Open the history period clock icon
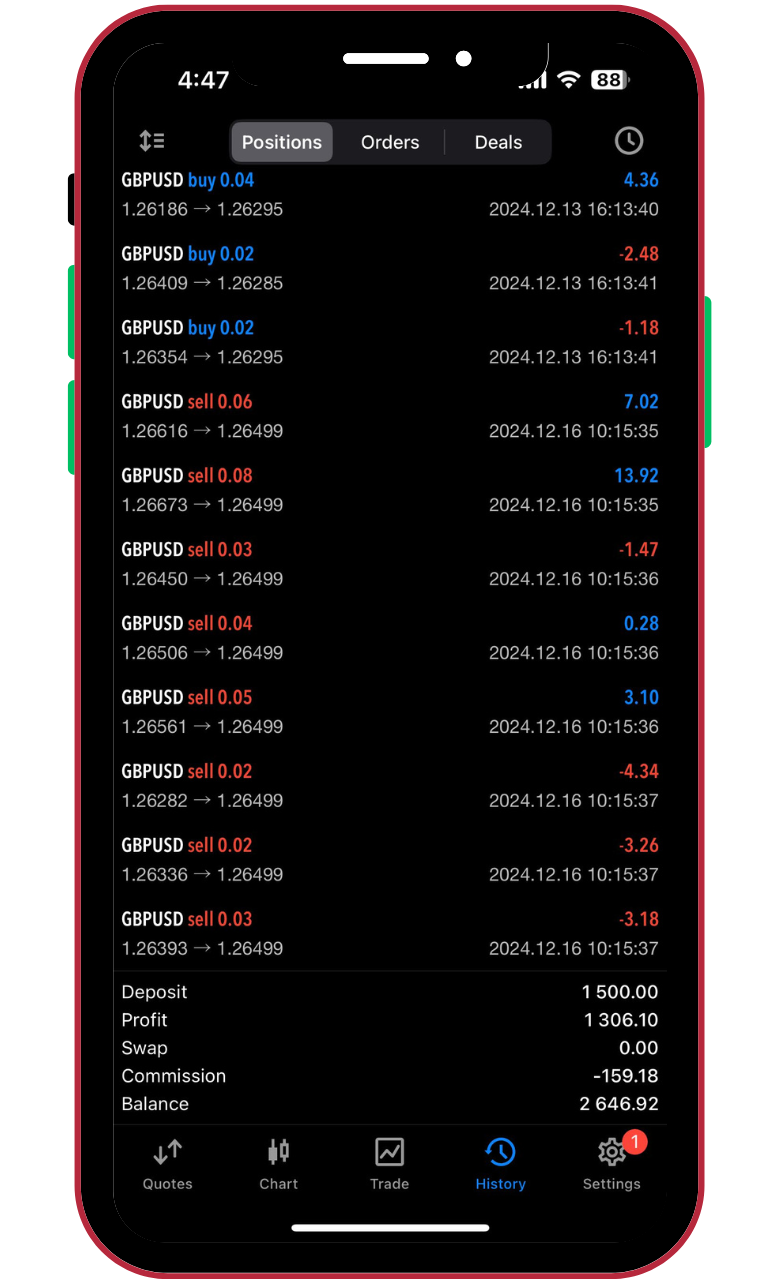Image resolution: width=780 pixels, height=1280 pixels. tap(628, 141)
